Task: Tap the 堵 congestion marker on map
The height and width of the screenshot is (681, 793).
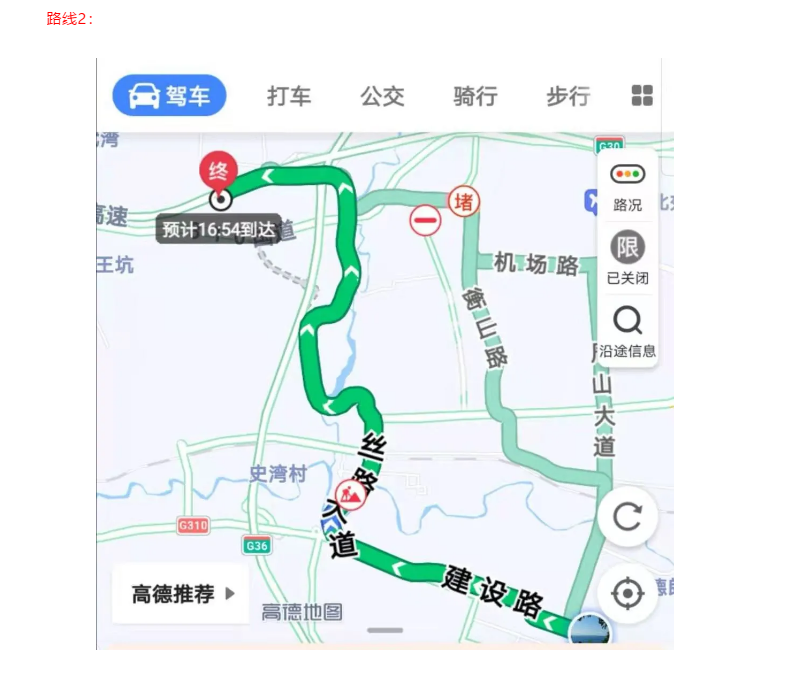Action: (464, 201)
